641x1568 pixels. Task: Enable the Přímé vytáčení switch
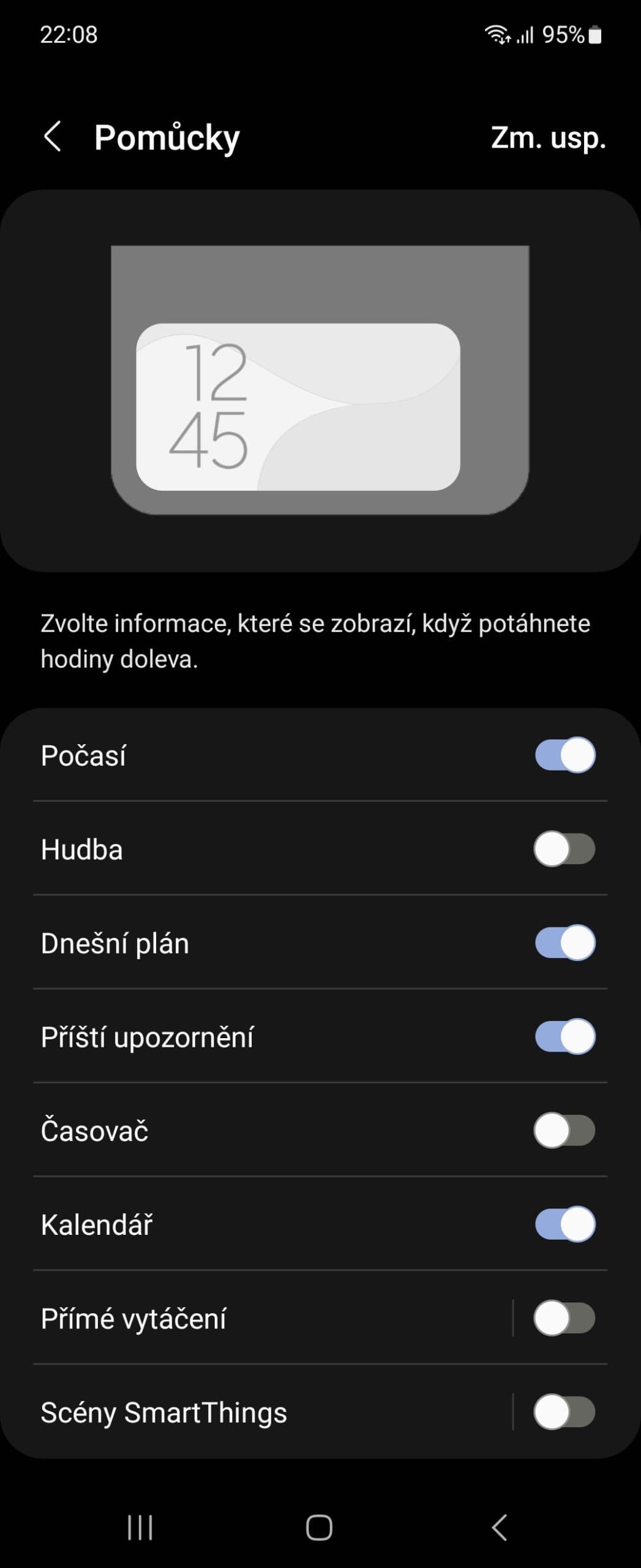point(564,1318)
